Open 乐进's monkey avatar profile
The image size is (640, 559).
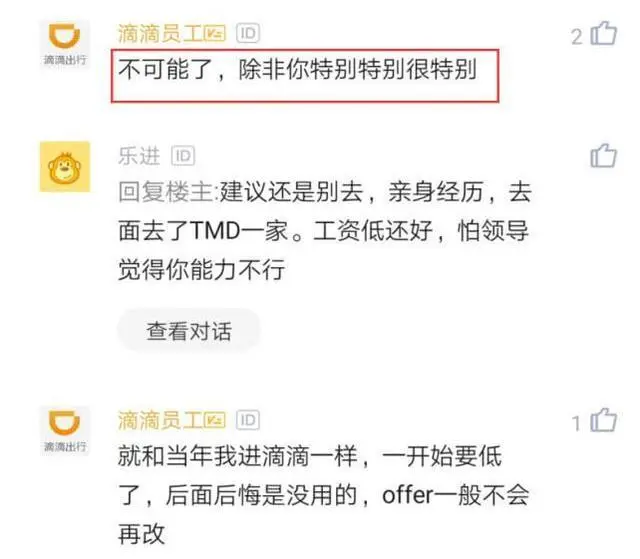tap(65, 166)
